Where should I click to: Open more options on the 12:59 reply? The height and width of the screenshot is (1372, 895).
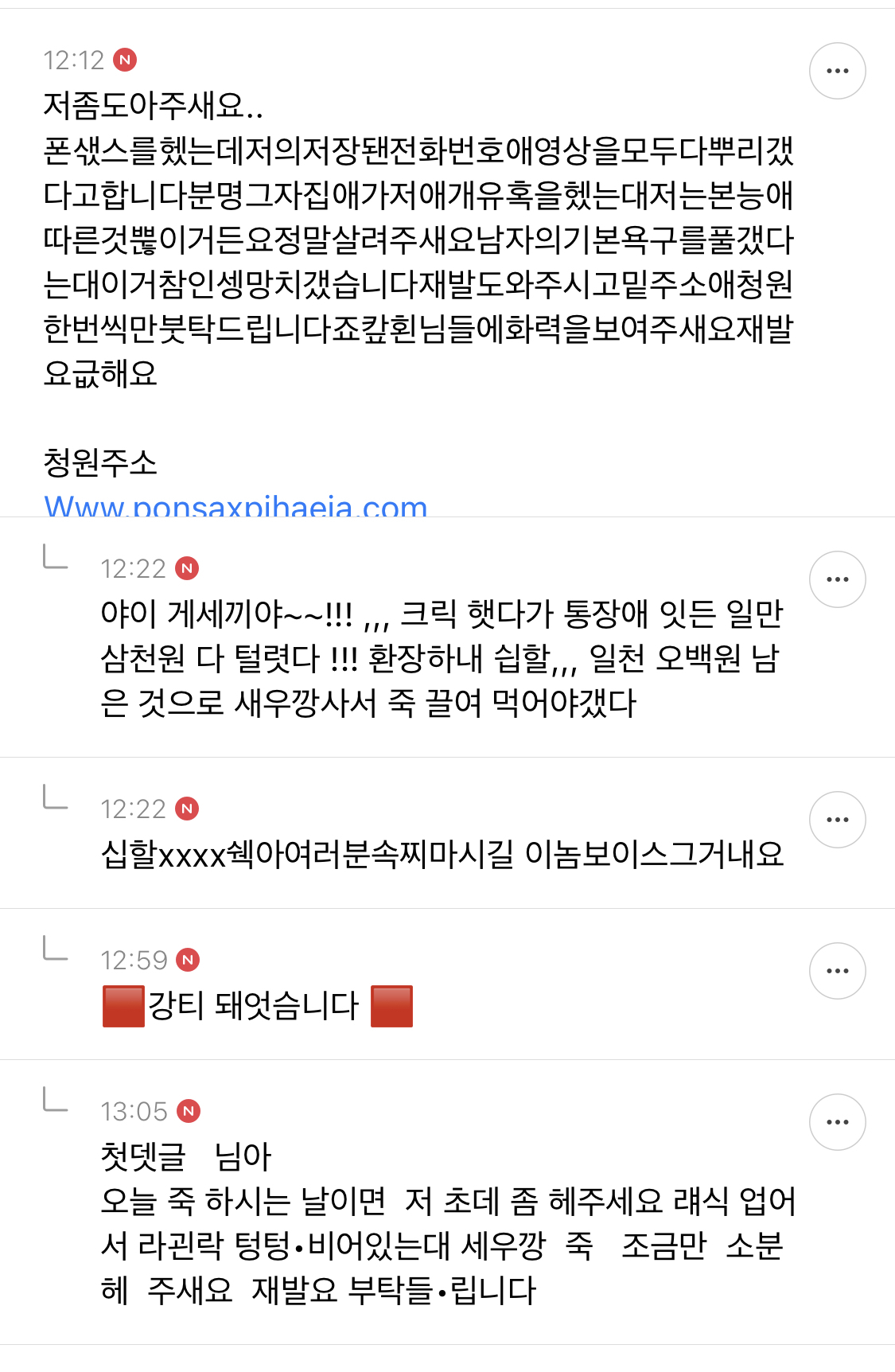pyautogui.click(x=837, y=971)
